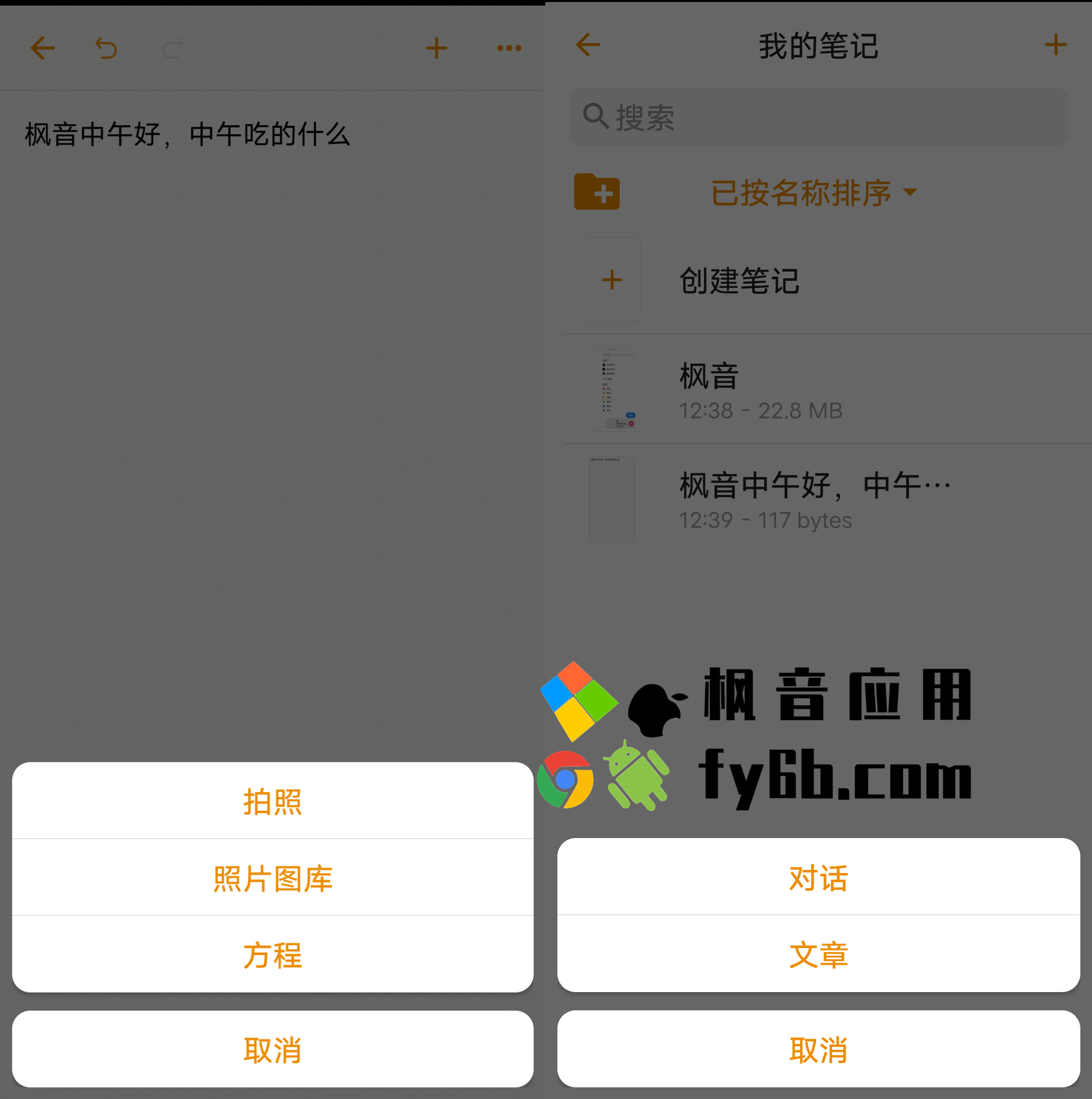The image size is (1092, 1099).
Task: Choose 照片图库 from the action sheet
Action: (273, 878)
